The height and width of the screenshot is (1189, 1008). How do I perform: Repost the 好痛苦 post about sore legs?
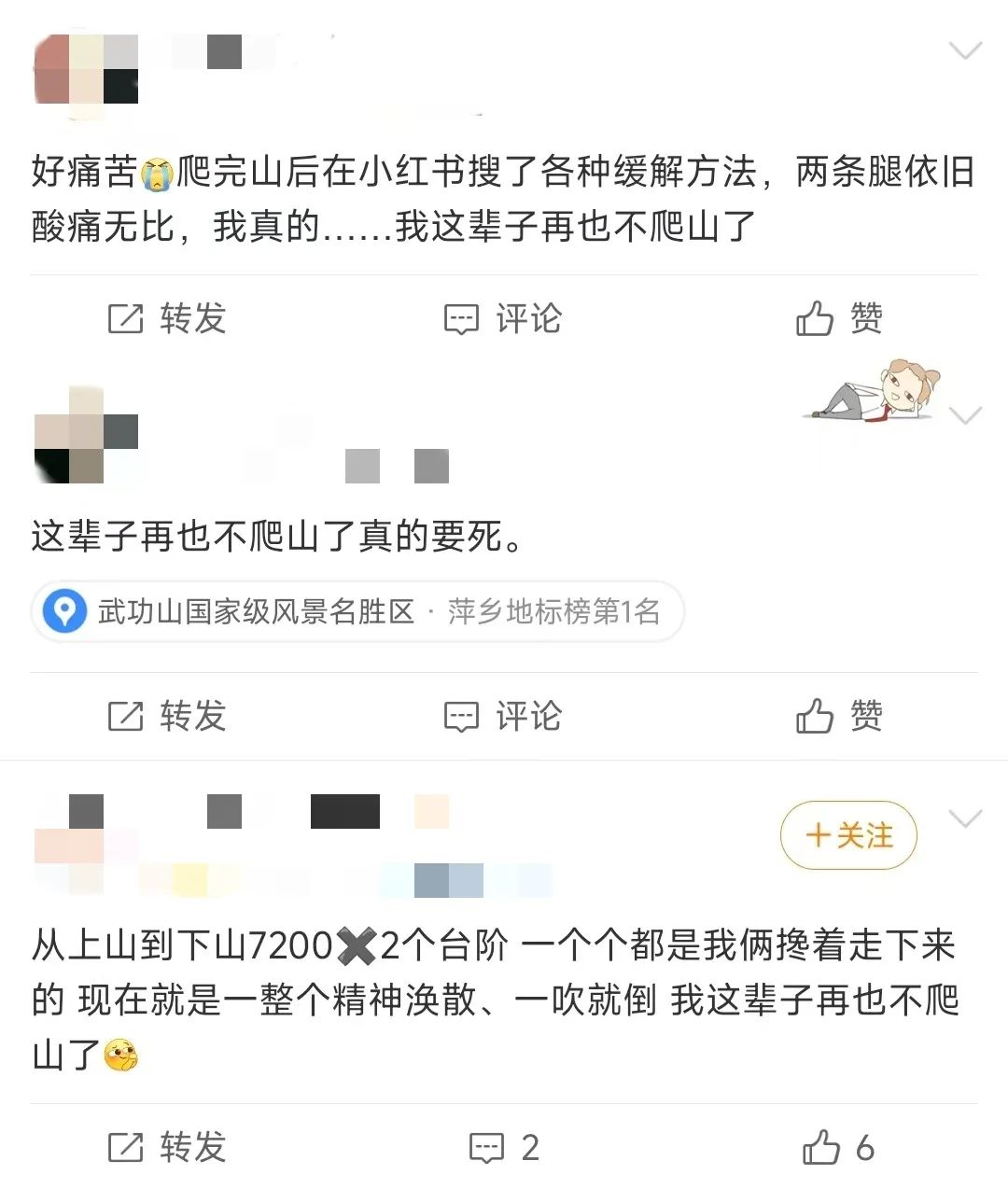pyautogui.click(x=167, y=319)
